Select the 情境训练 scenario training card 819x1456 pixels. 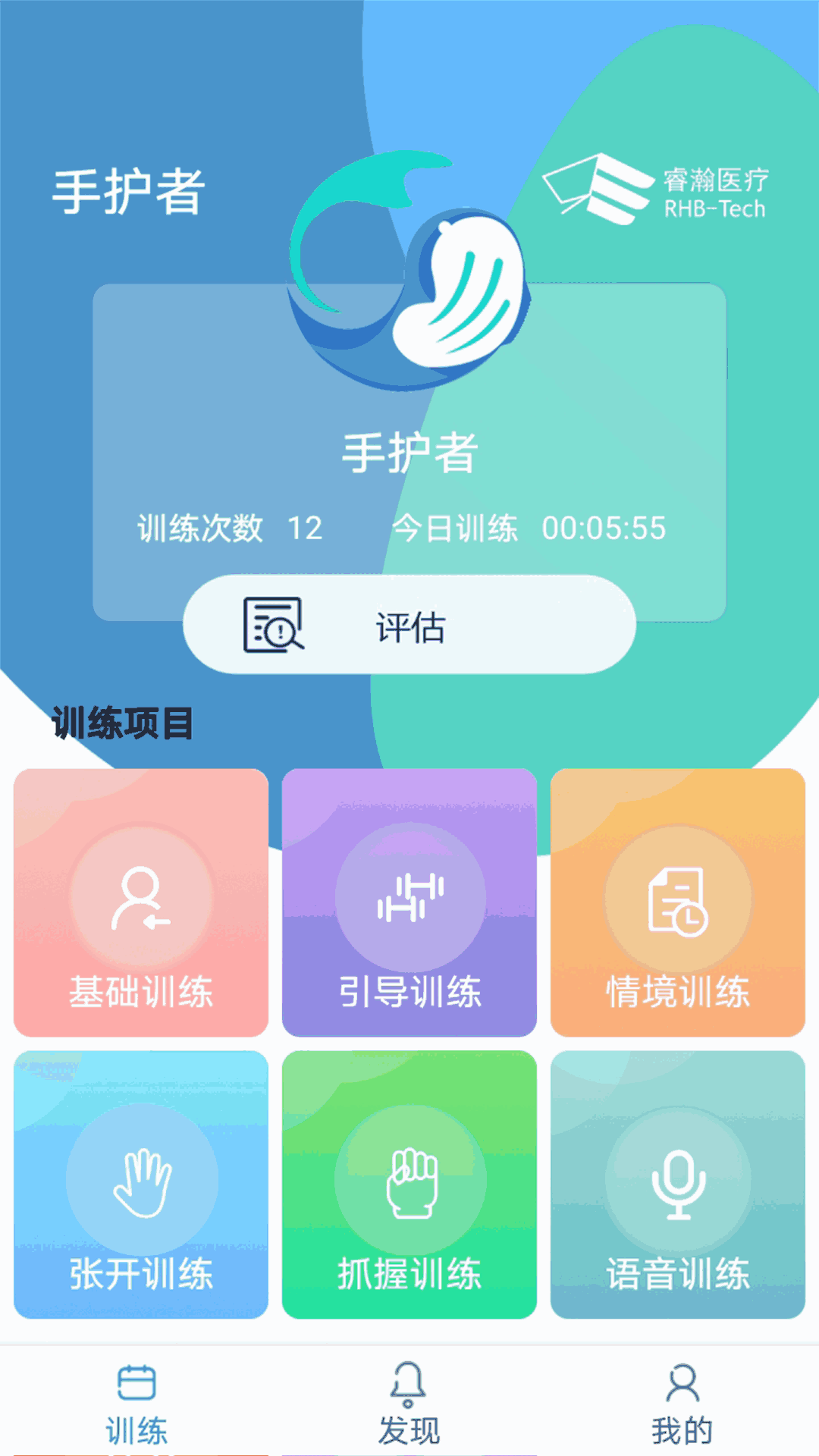(x=678, y=902)
